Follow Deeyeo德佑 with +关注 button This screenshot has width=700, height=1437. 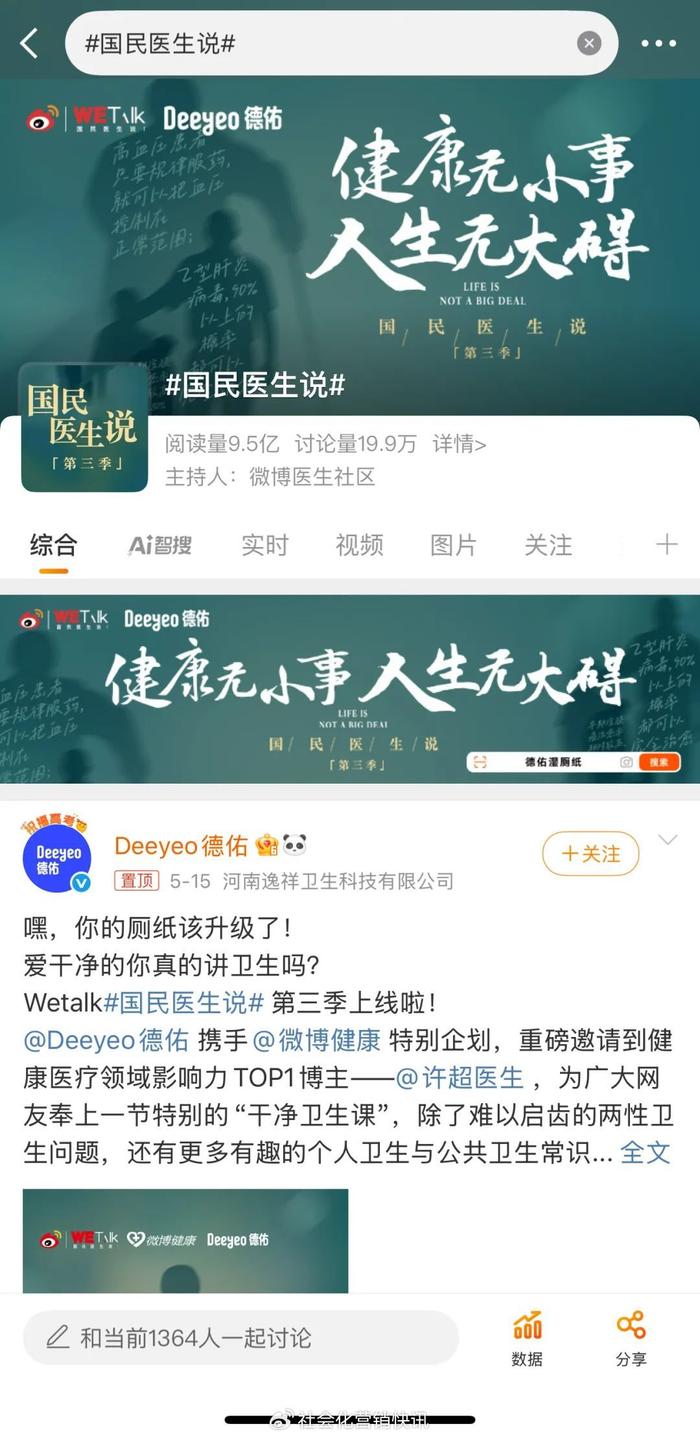(590, 854)
